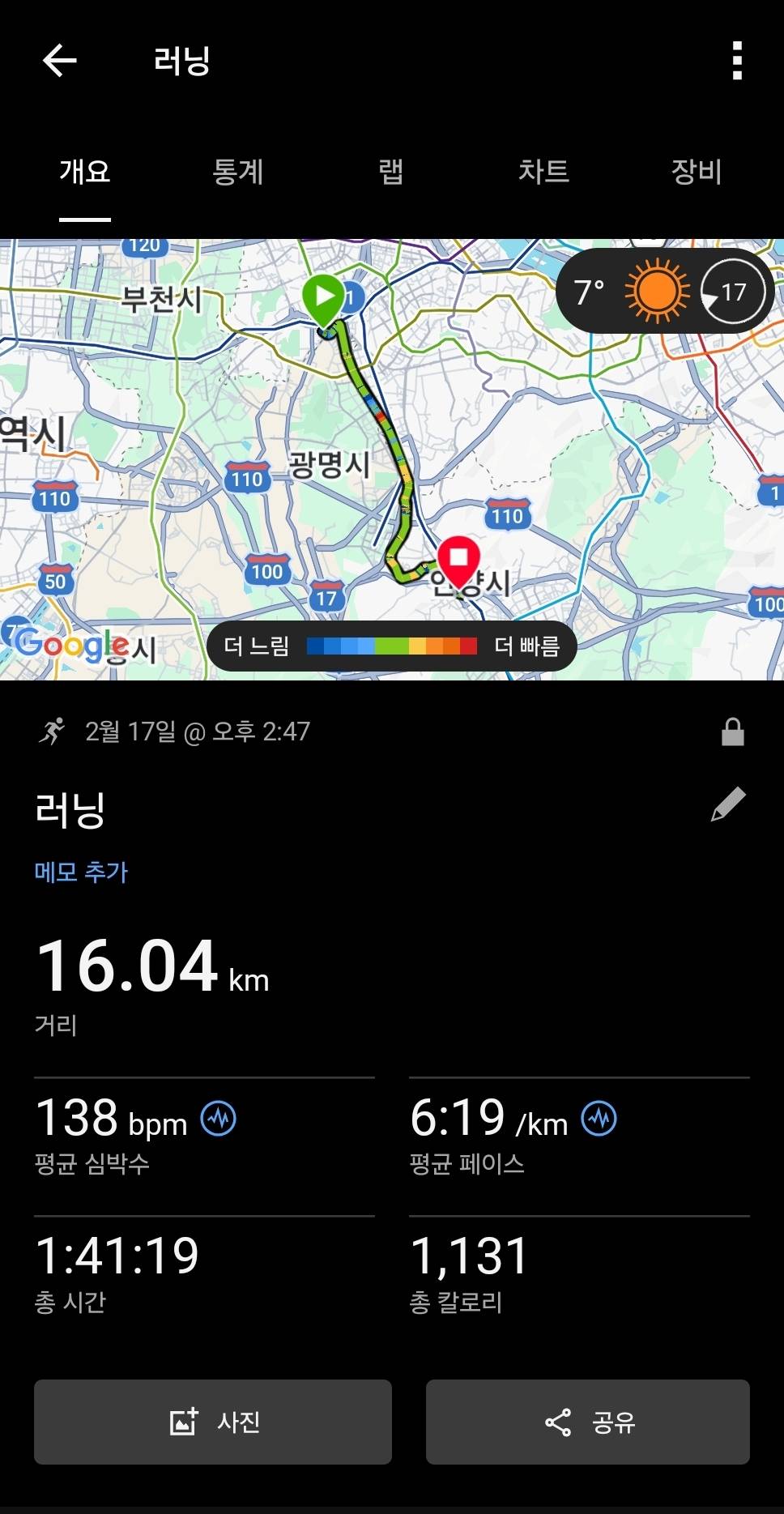Tap the 17 air quality circle on the map

732,292
